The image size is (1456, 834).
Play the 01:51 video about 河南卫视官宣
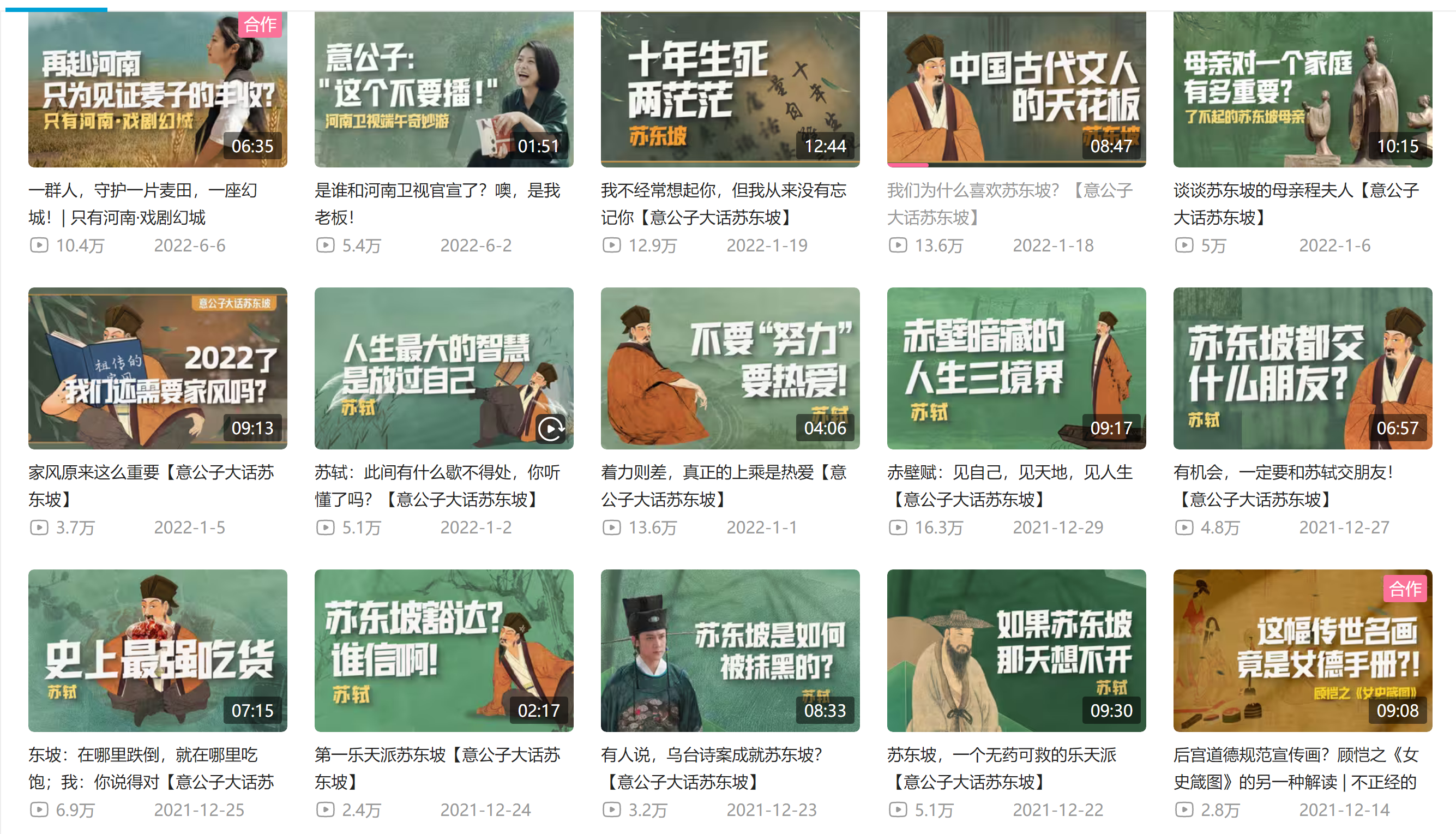click(x=444, y=89)
